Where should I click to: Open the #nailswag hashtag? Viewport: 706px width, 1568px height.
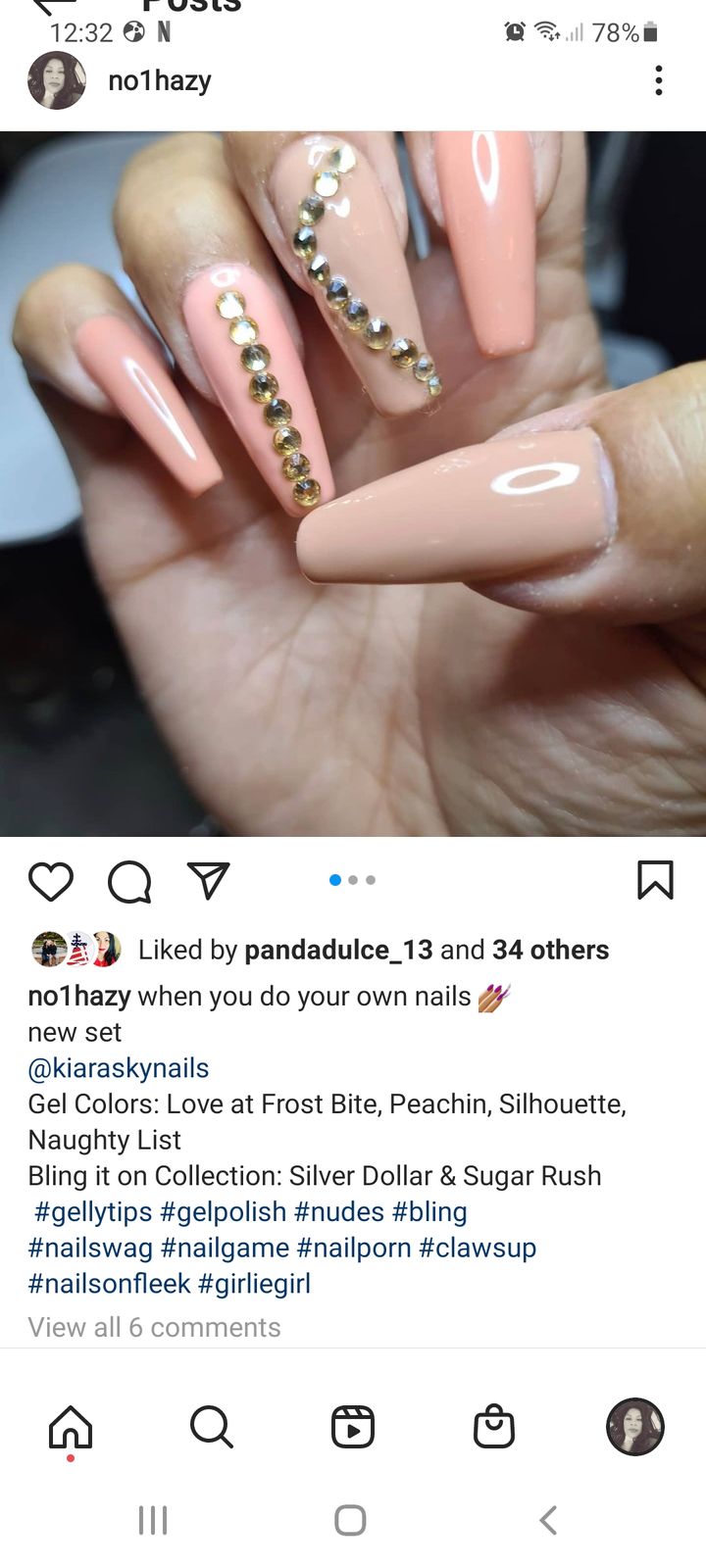point(90,1248)
